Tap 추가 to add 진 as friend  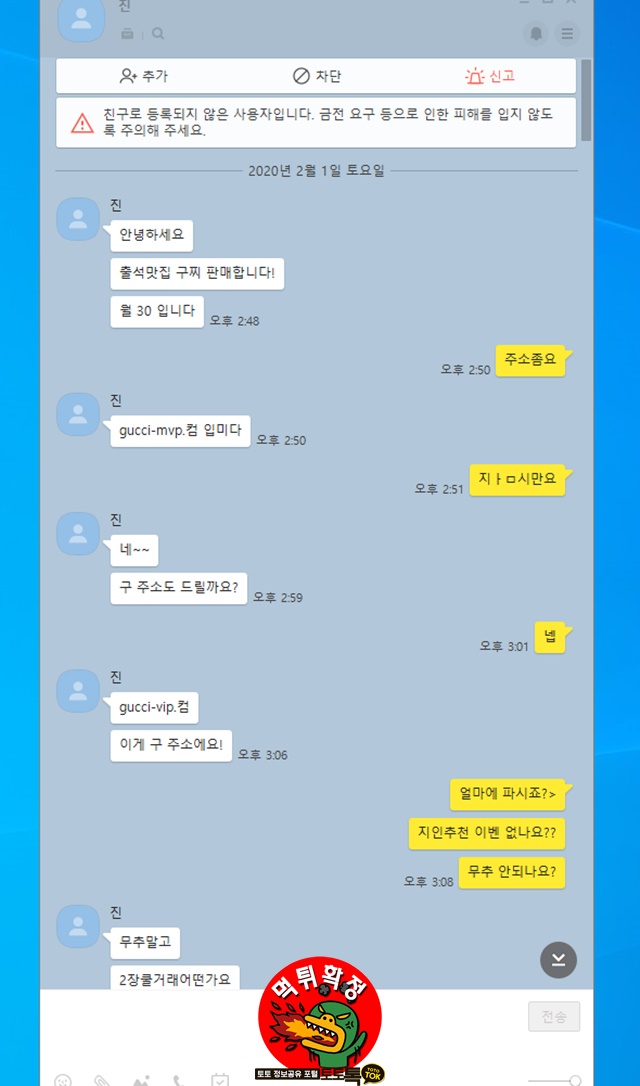[x=143, y=76]
